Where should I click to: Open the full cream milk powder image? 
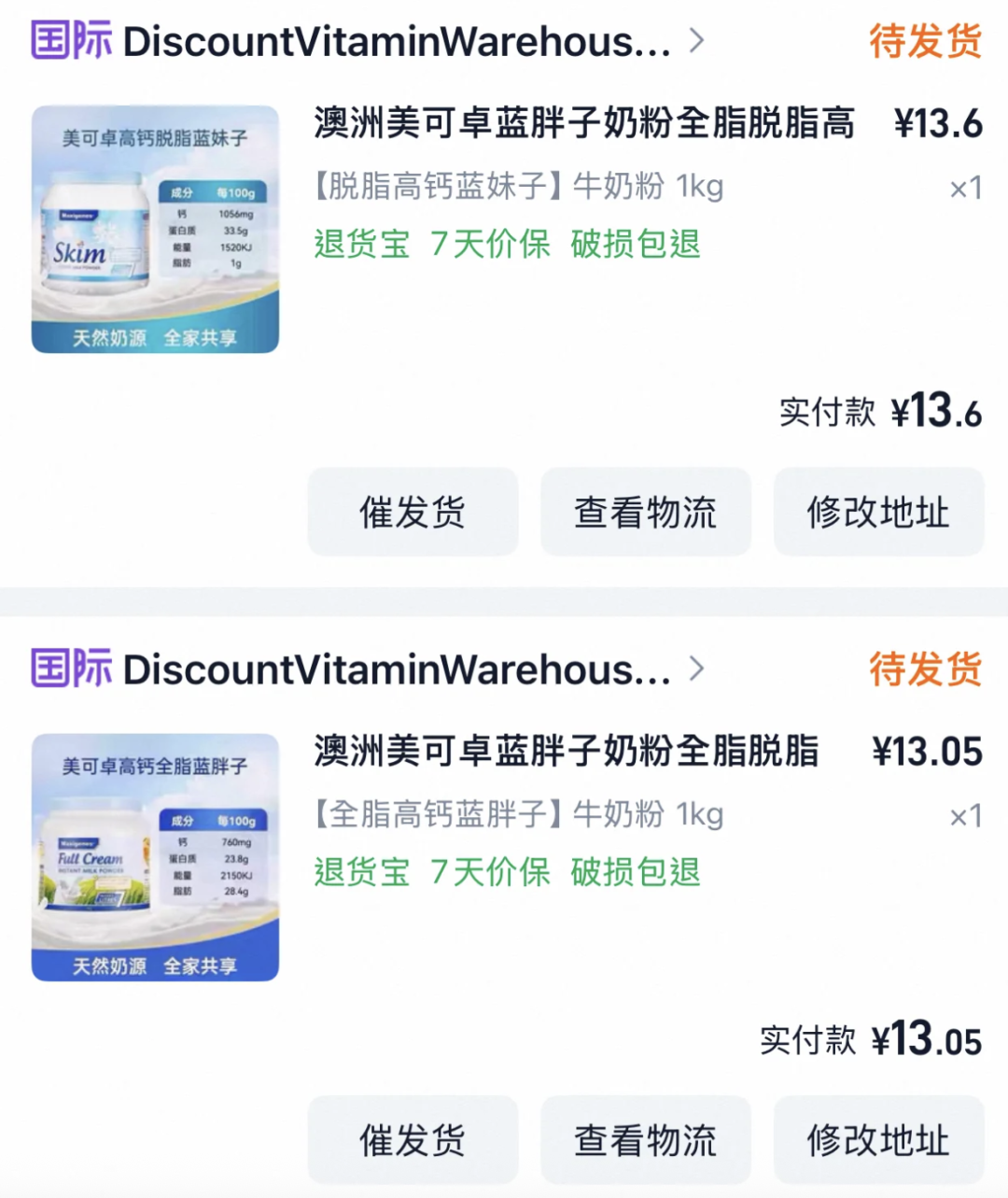(155, 857)
